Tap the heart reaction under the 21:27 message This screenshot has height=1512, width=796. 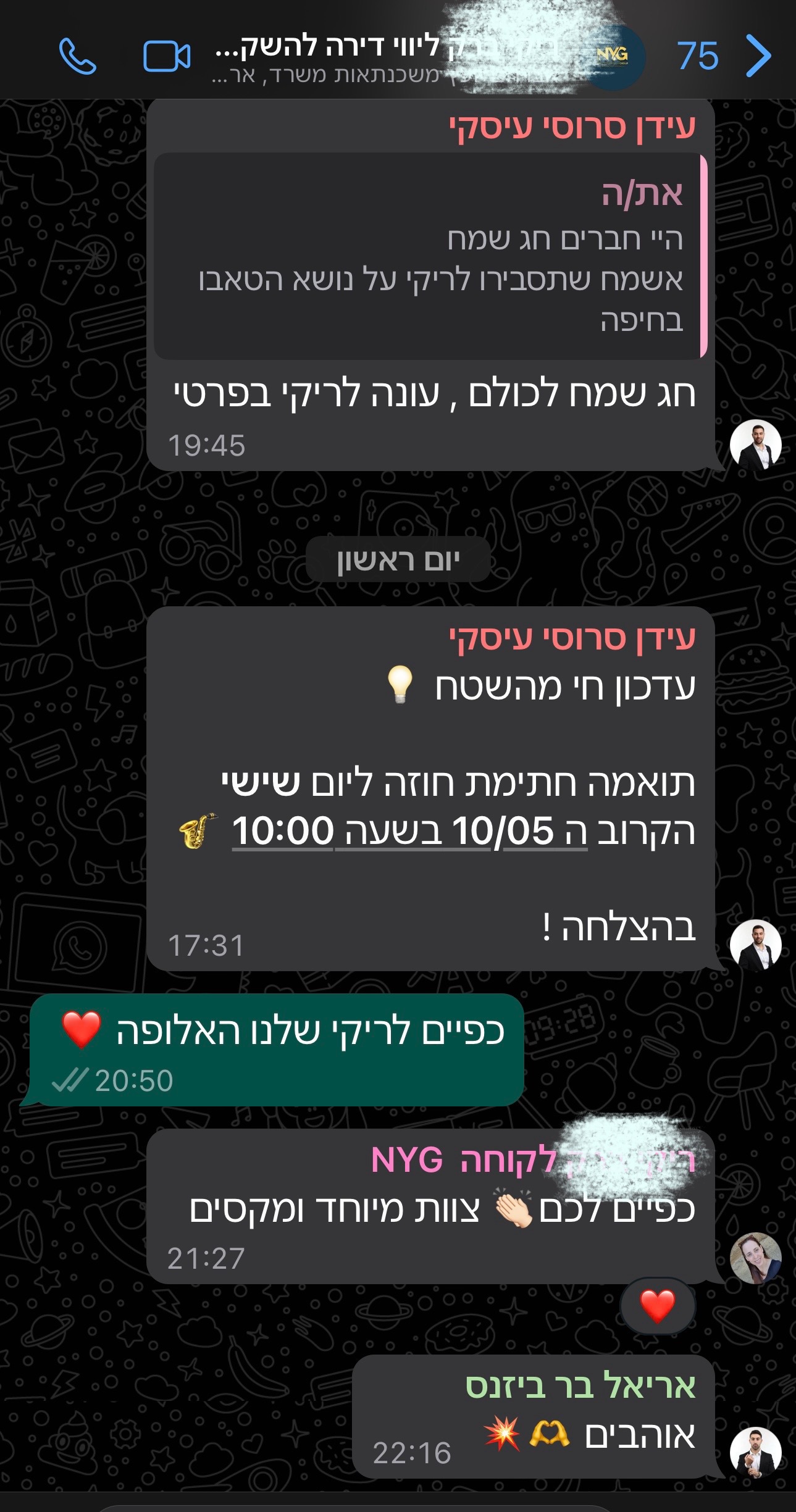657,1306
